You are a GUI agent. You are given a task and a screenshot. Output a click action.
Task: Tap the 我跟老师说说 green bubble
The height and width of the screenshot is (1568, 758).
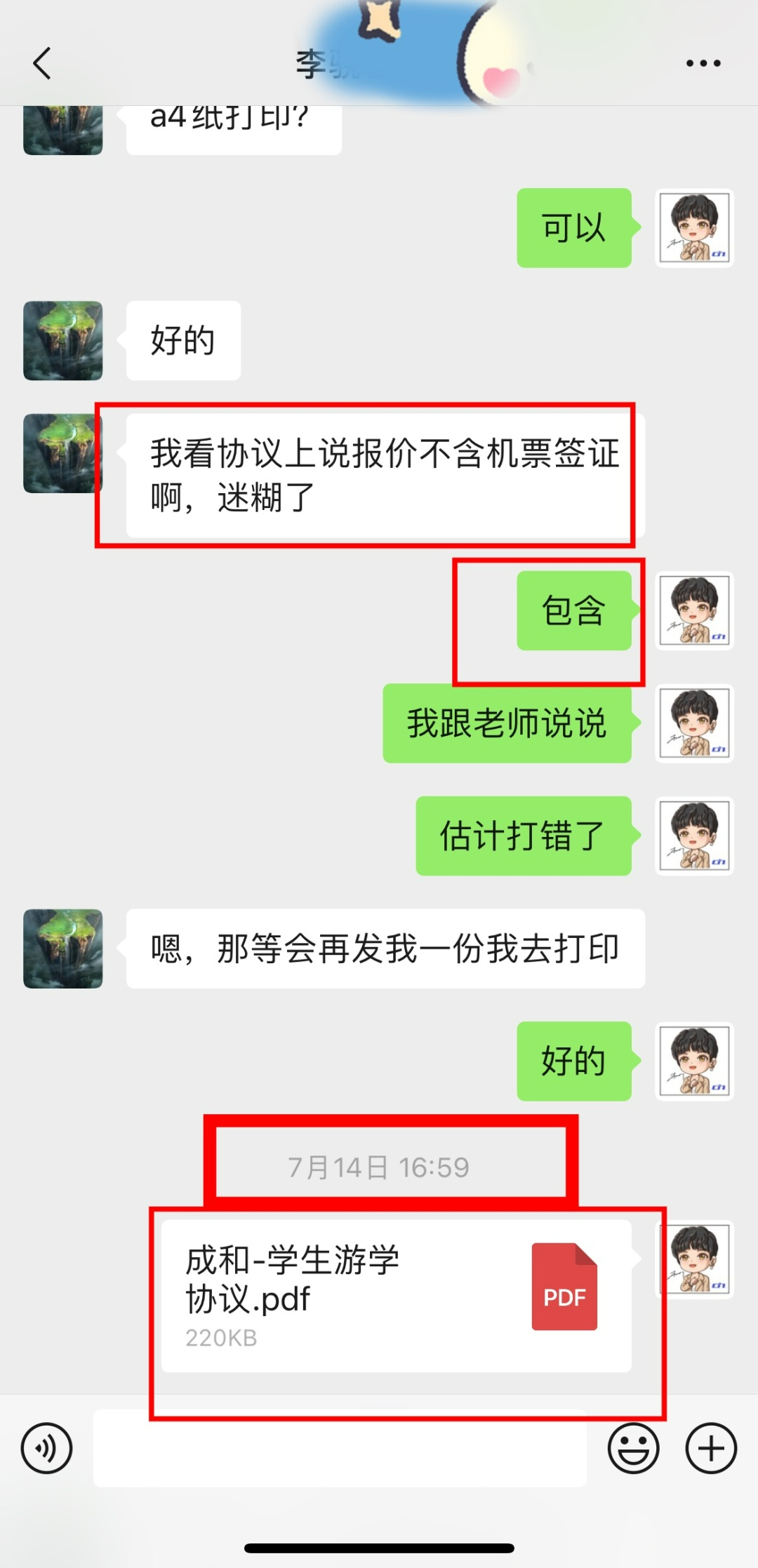click(506, 725)
